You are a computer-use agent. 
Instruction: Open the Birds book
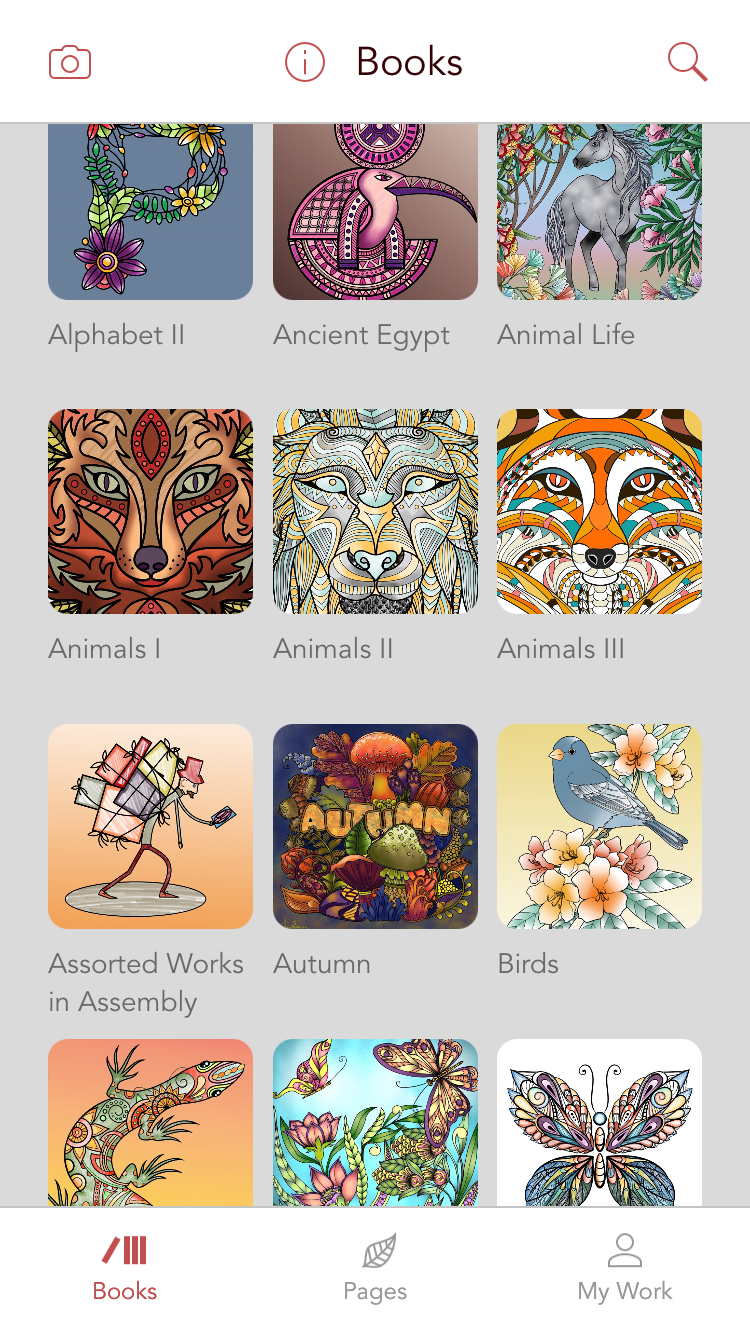click(600, 826)
